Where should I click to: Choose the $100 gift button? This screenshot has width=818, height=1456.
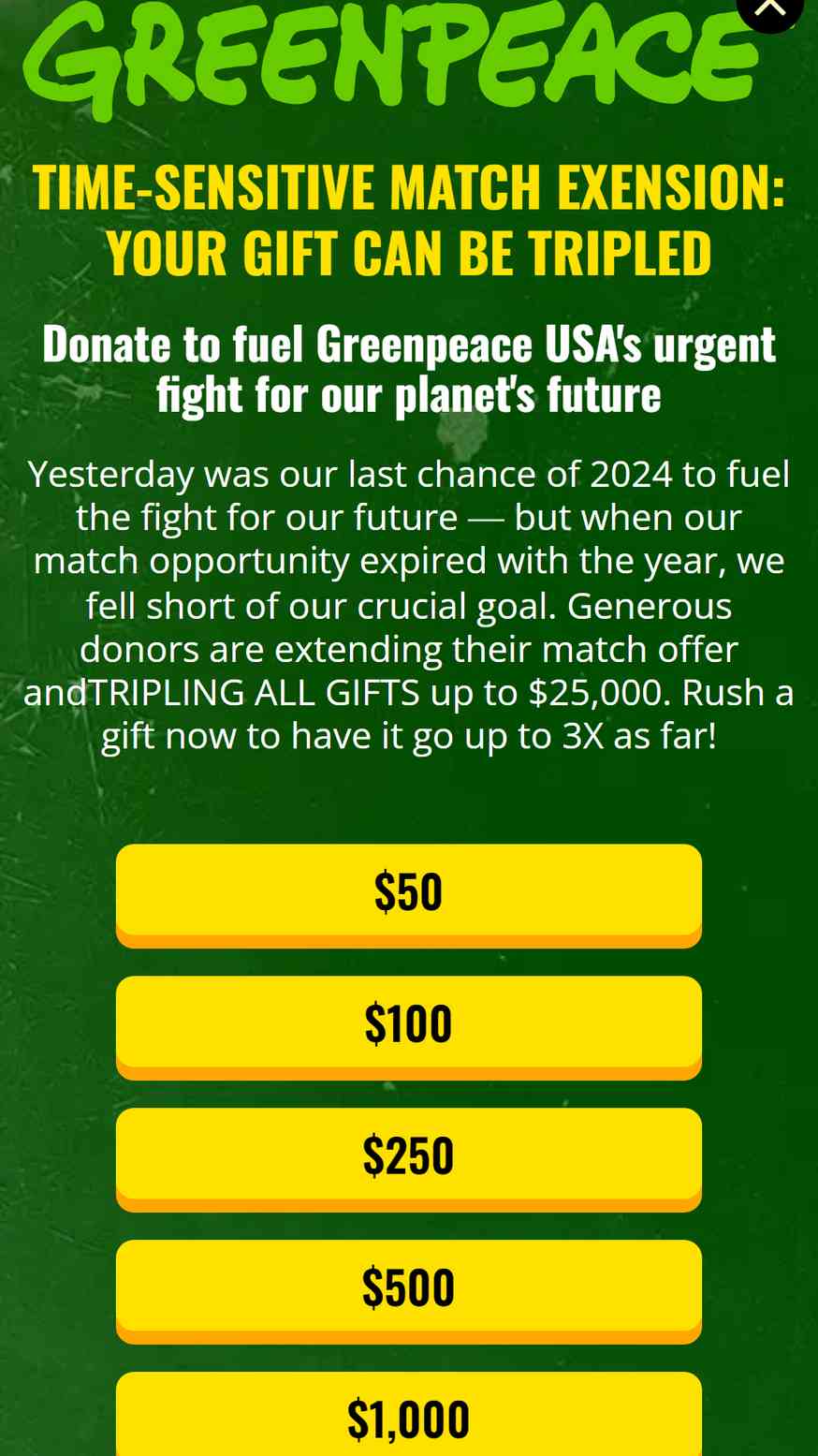409,1027
